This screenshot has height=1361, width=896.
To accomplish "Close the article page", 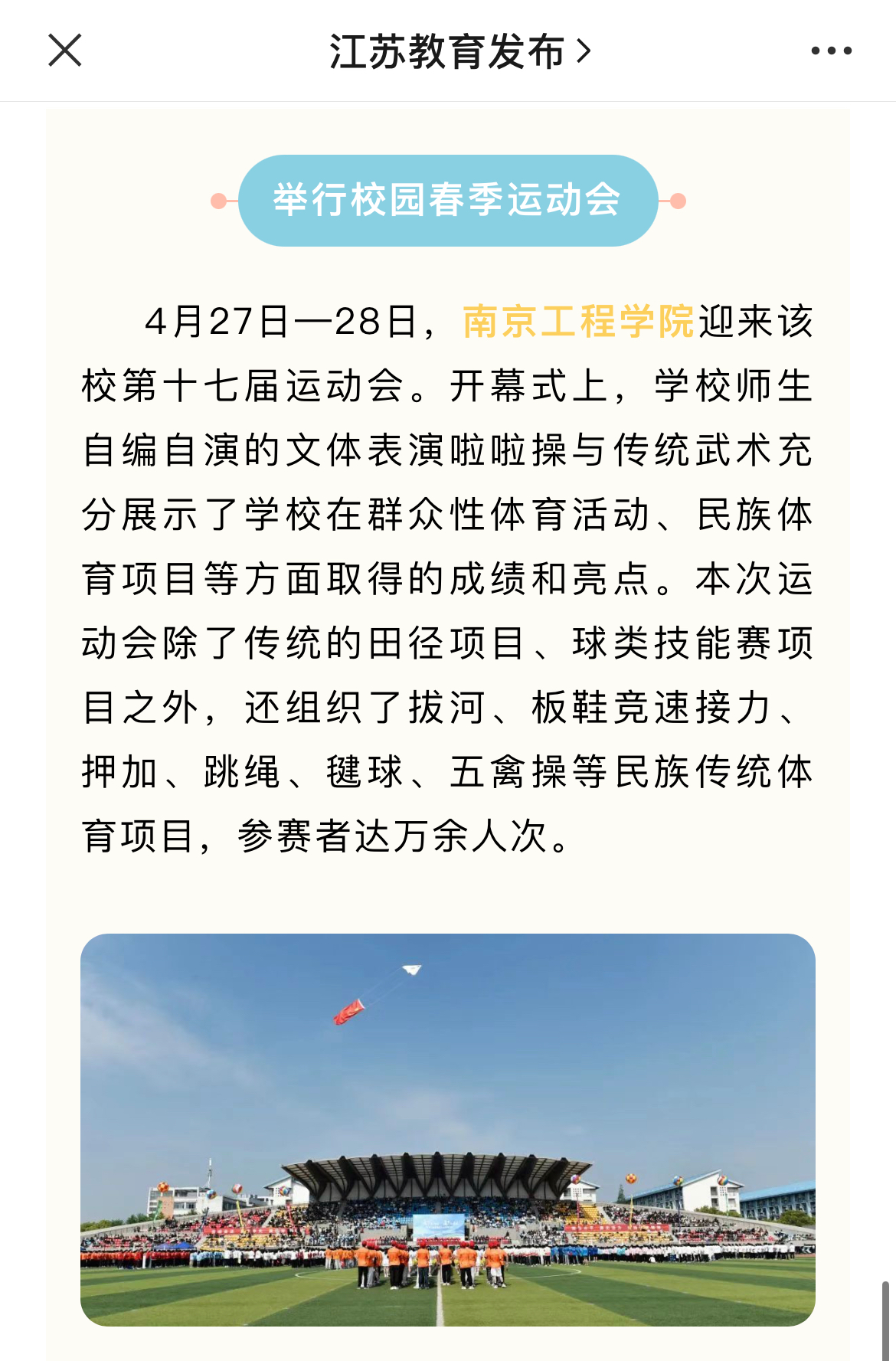I will (x=65, y=51).
